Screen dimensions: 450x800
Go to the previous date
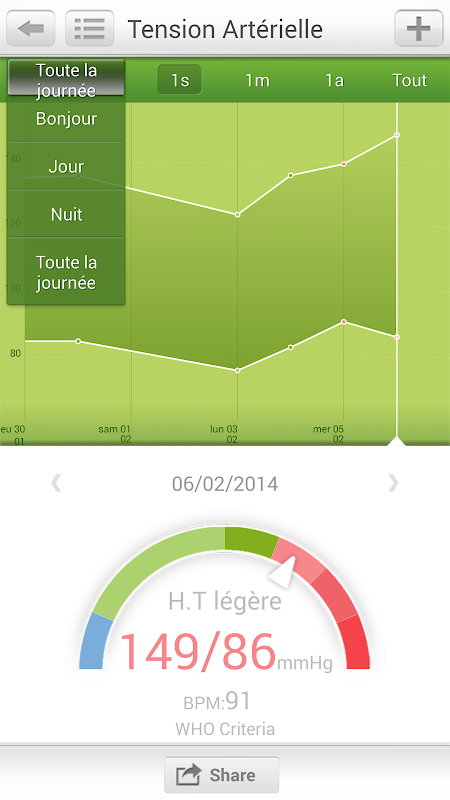point(56,483)
